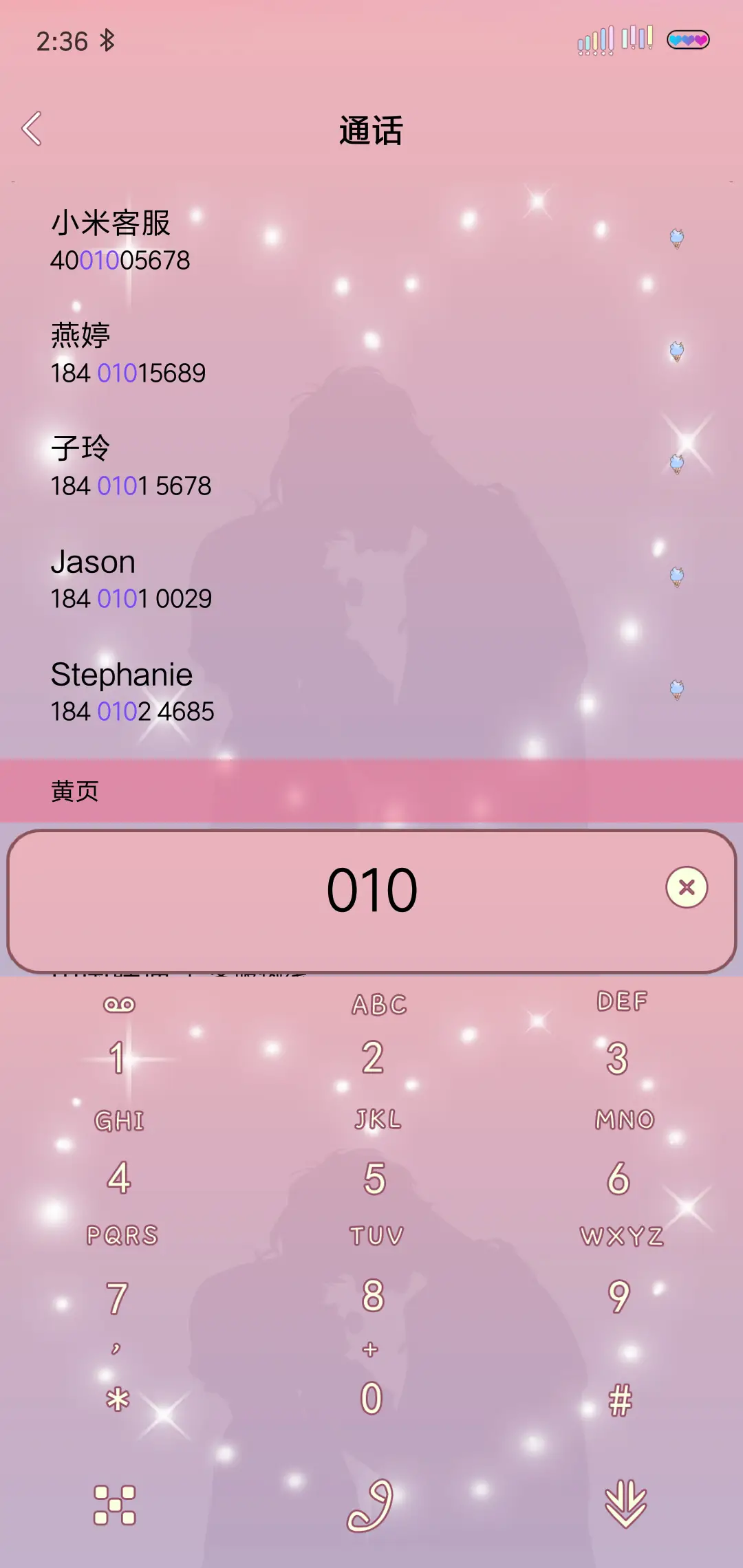Image resolution: width=743 pixels, height=1568 pixels.
Task: Open details for Jason via ice-cream icon
Action: (678, 576)
